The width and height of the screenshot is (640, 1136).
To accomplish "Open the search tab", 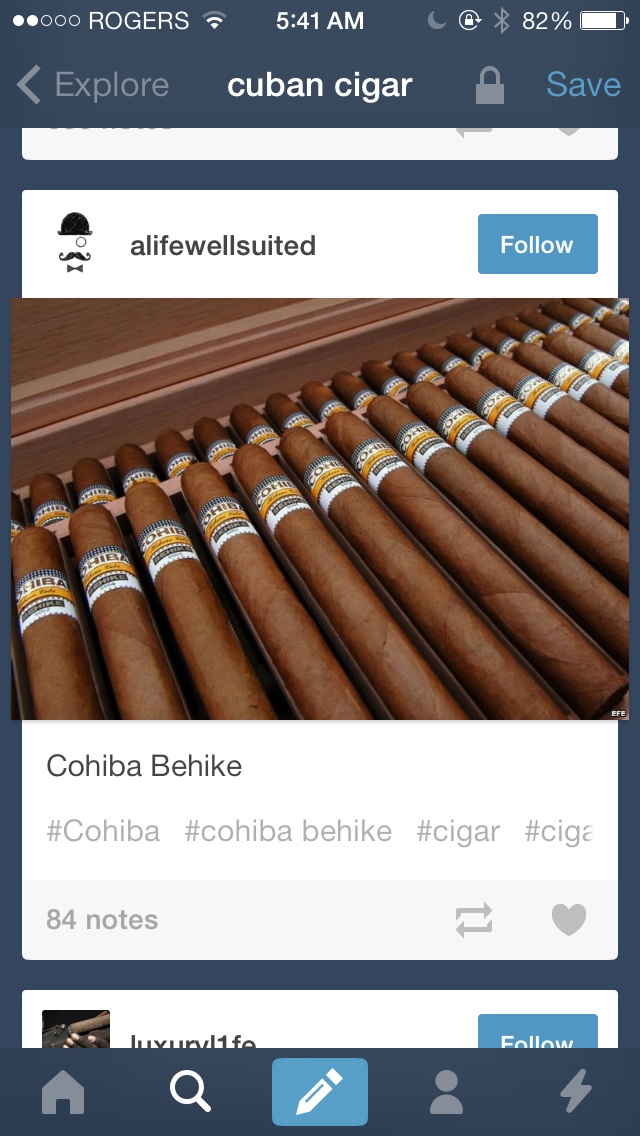I will [191, 1092].
